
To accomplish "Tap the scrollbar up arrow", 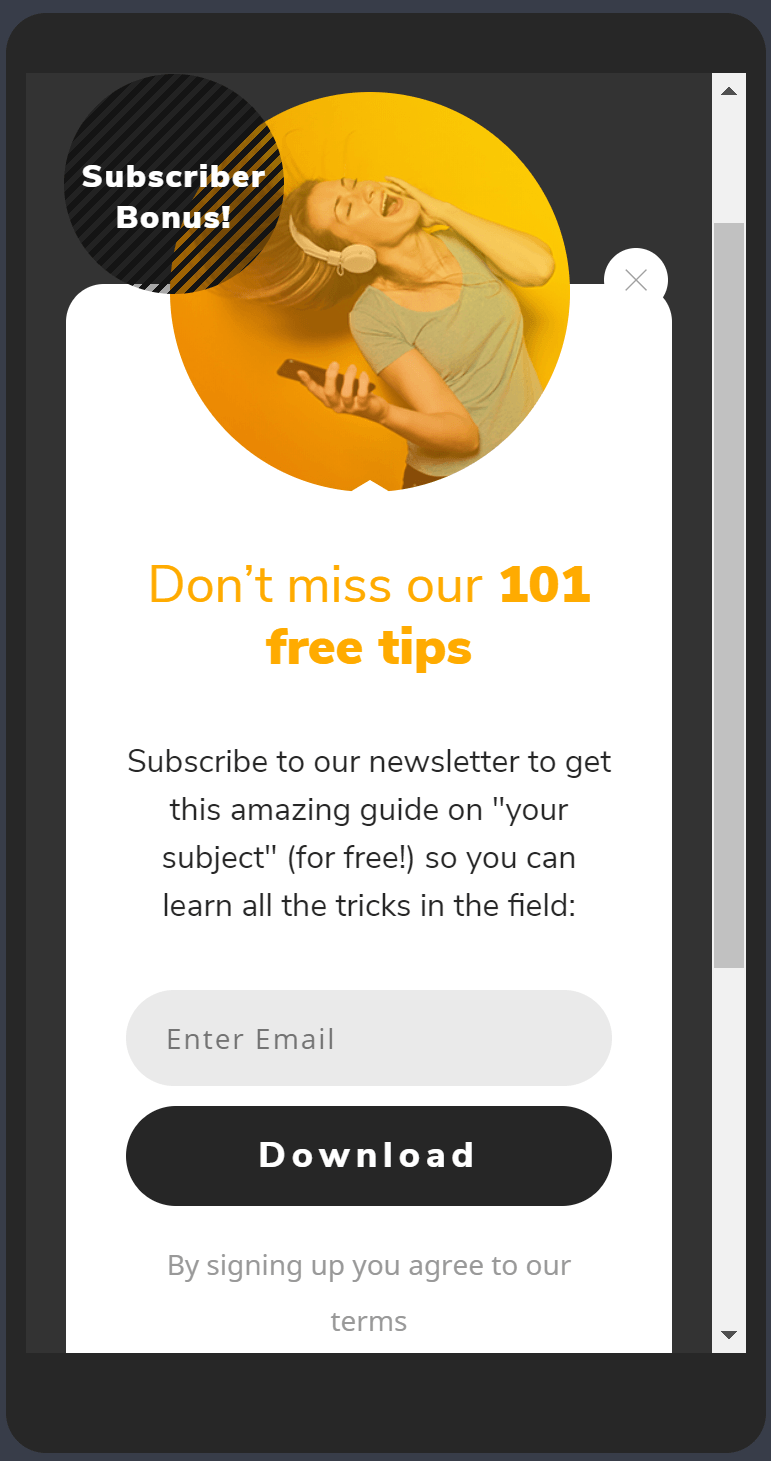I will (x=729, y=91).
